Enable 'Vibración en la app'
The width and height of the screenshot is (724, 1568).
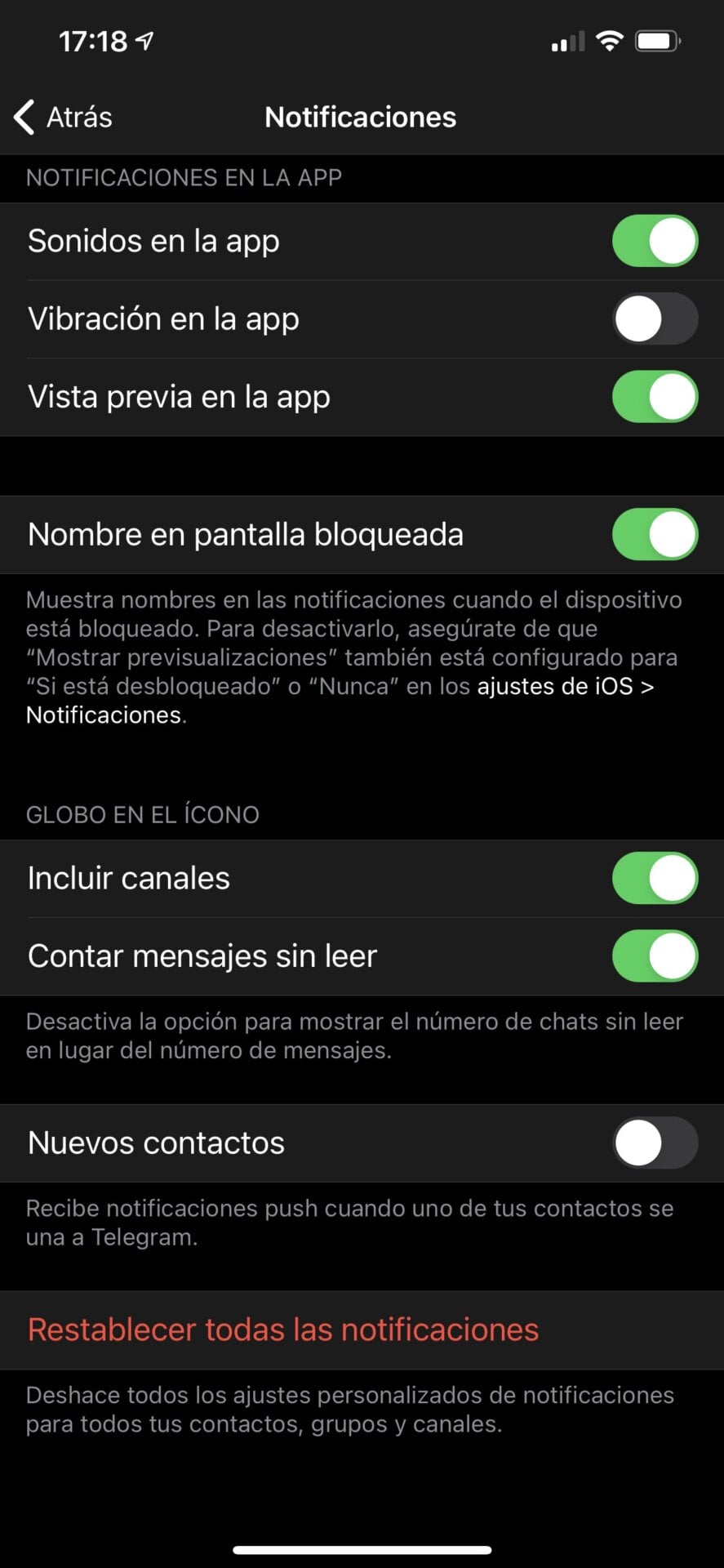pyautogui.click(x=655, y=318)
